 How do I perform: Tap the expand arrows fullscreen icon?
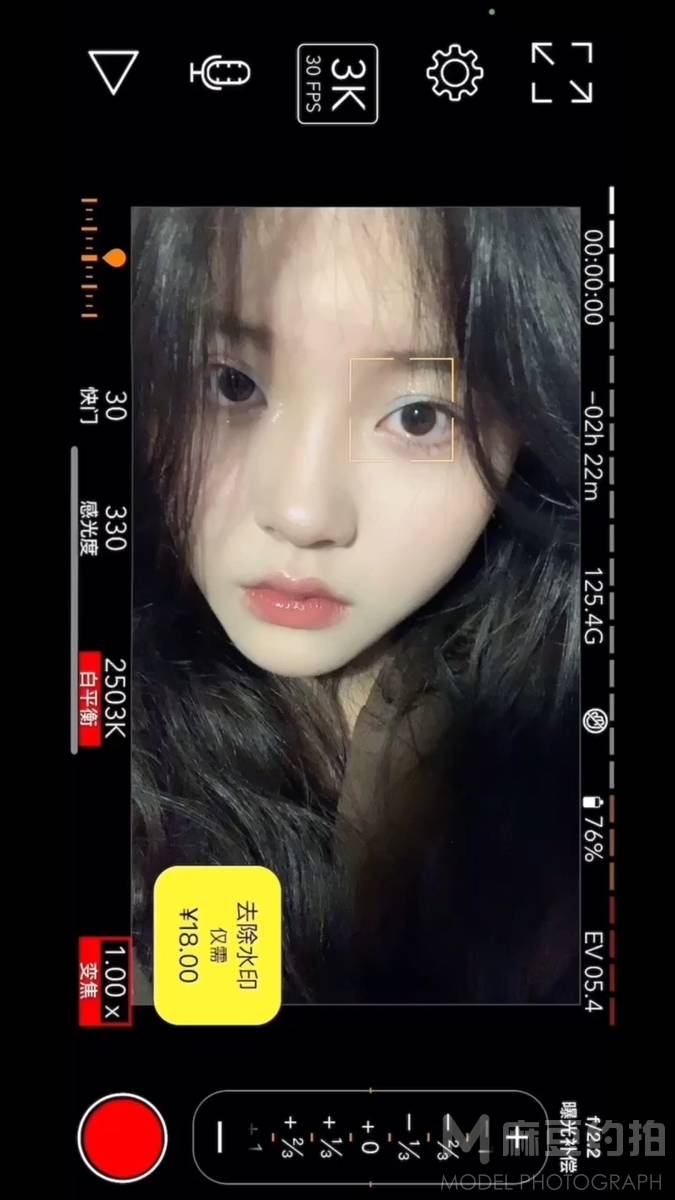pyautogui.click(x=561, y=73)
